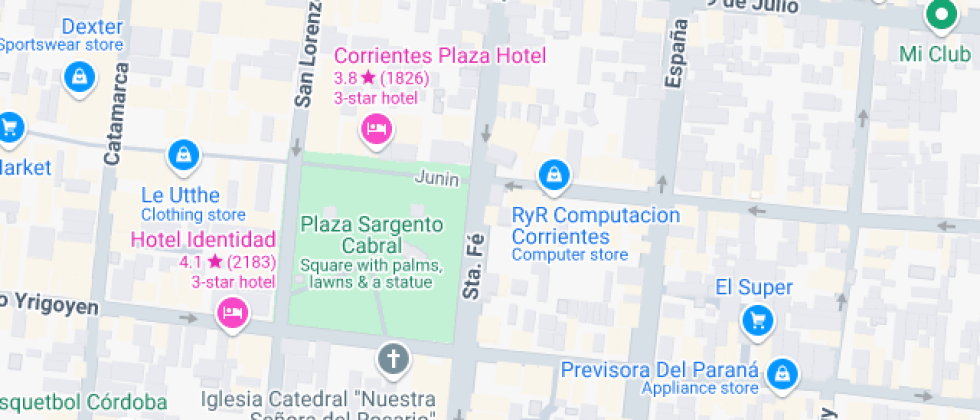Select the Hotel Identidad map marker
Image resolution: width=980 pixels, height=420 pixels.
[232, 313]
